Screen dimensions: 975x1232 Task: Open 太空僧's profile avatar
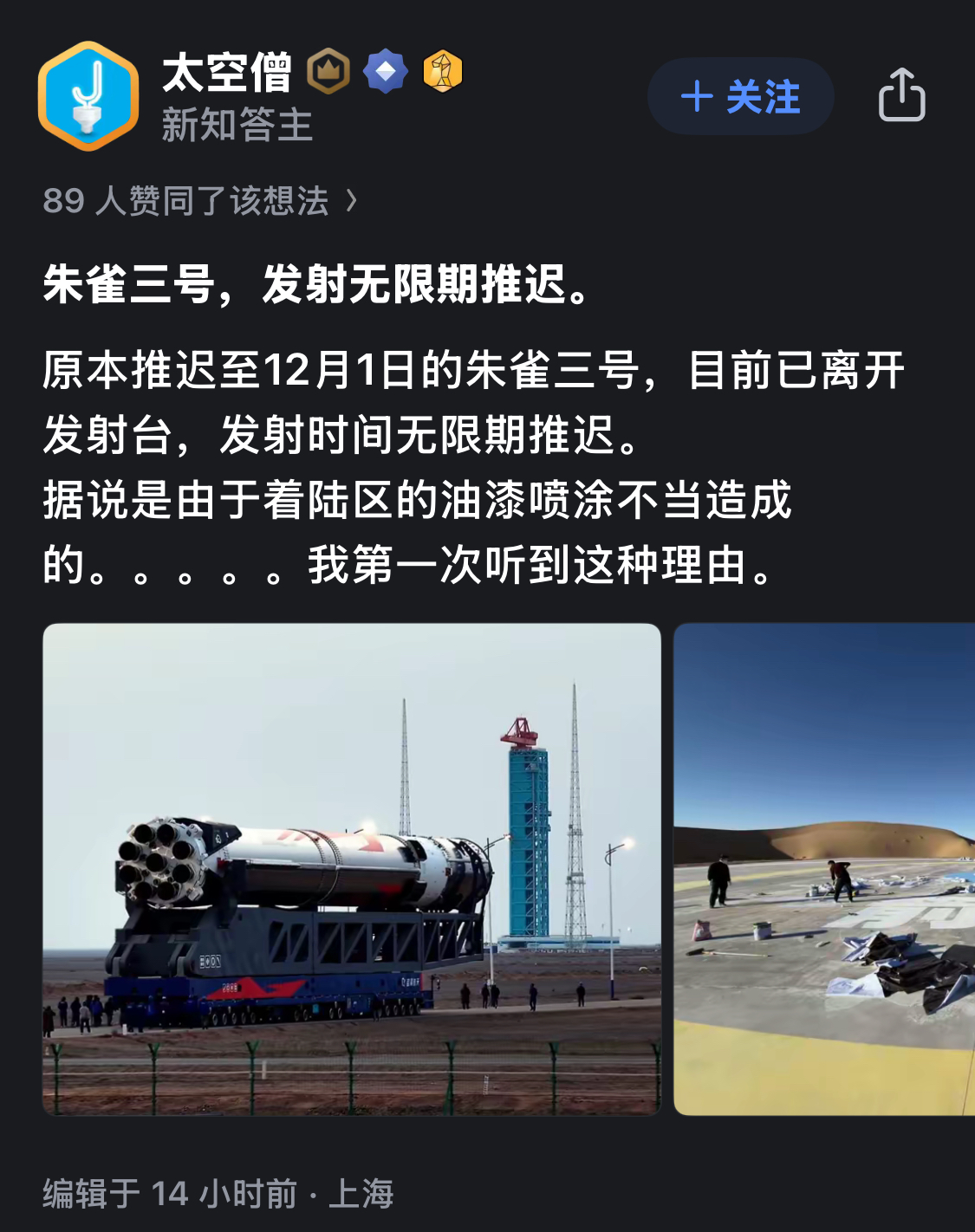(88, 96)
